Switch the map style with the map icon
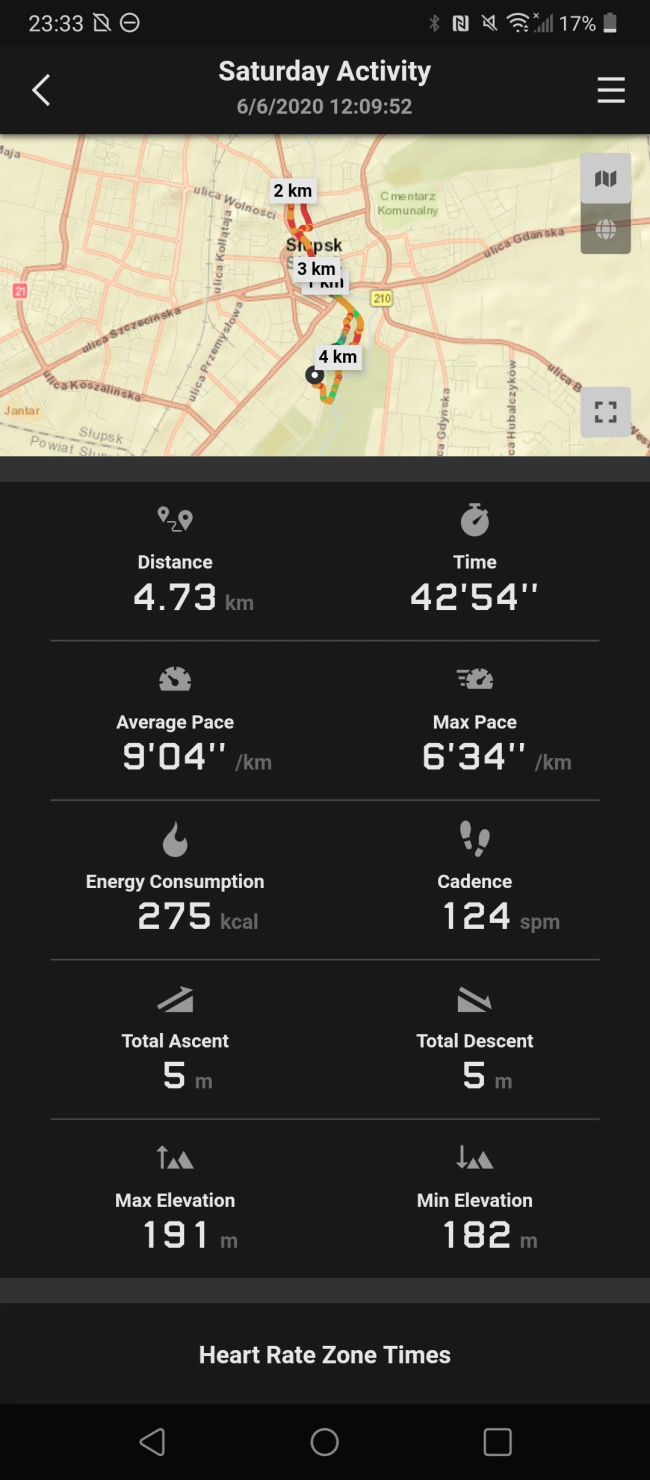Viewport: 650px width, 1480px height. (605, 179)
